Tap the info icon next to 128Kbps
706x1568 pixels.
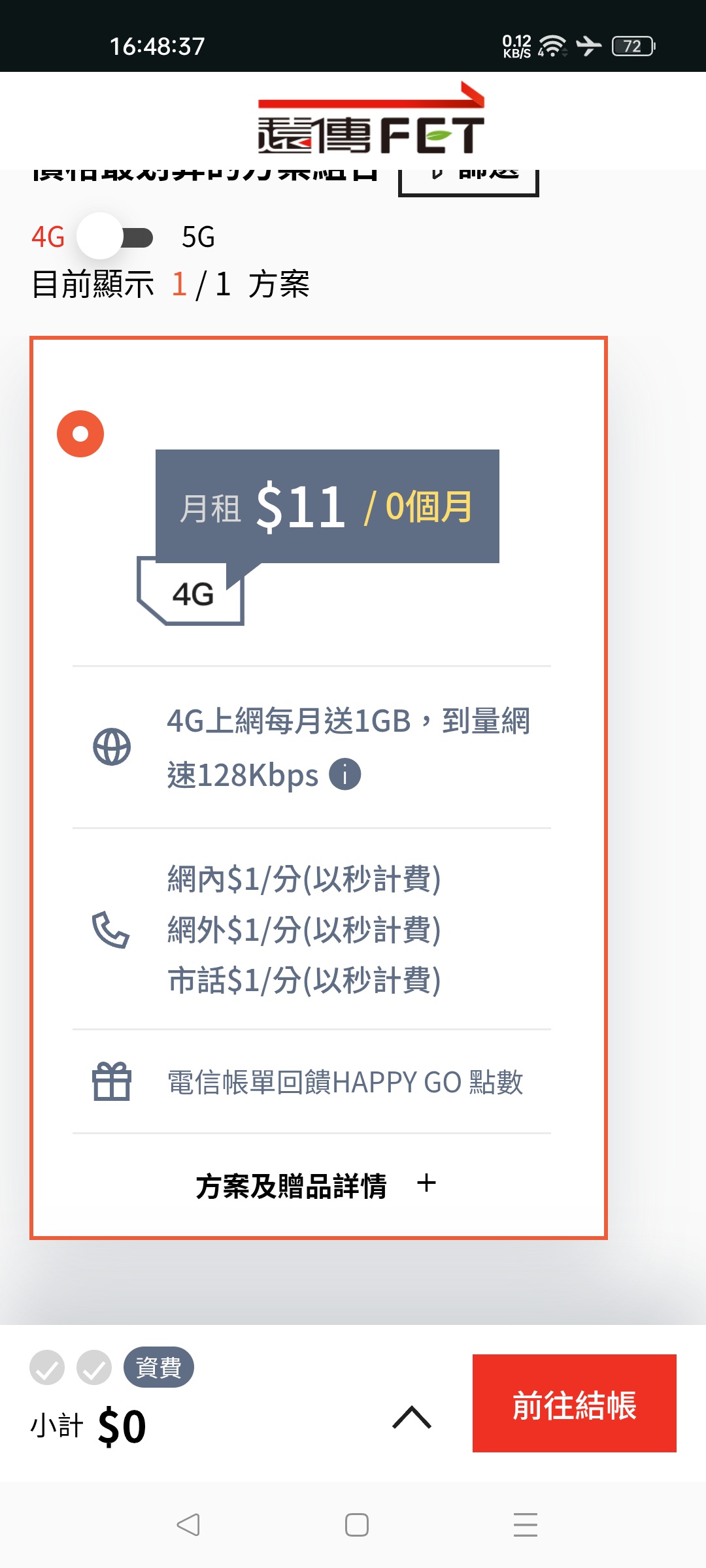point(345,774)
